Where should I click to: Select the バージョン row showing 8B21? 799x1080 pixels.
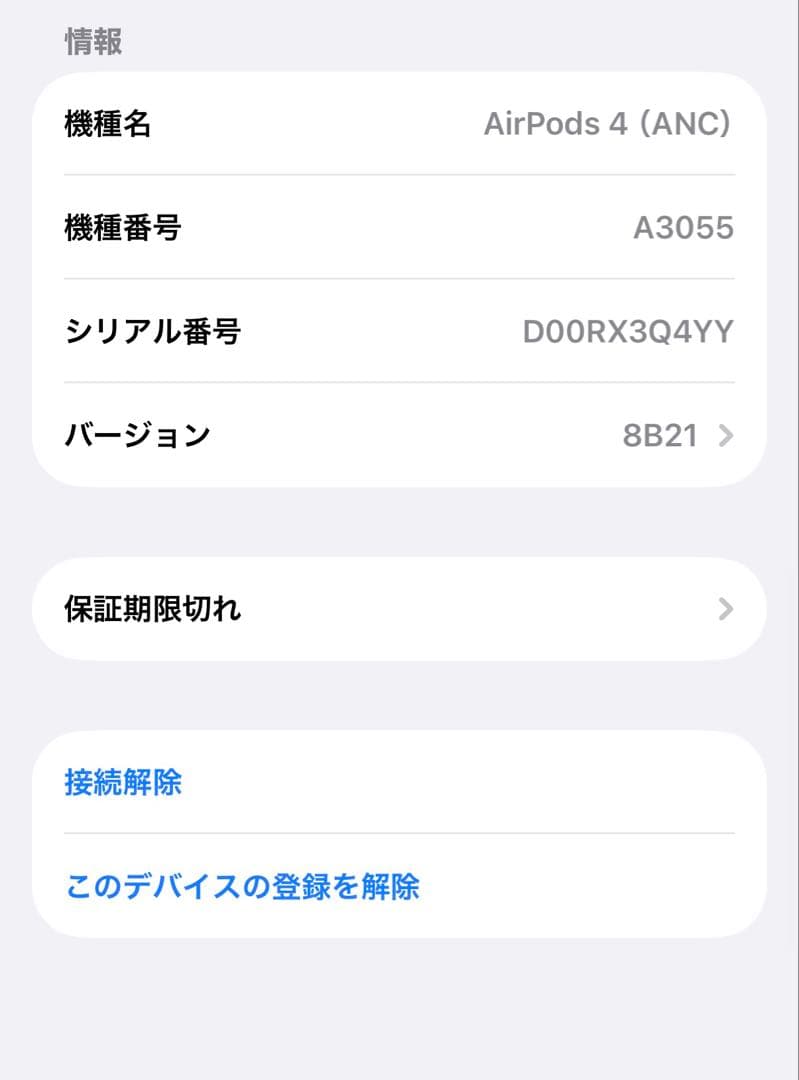tap(400, 434)
